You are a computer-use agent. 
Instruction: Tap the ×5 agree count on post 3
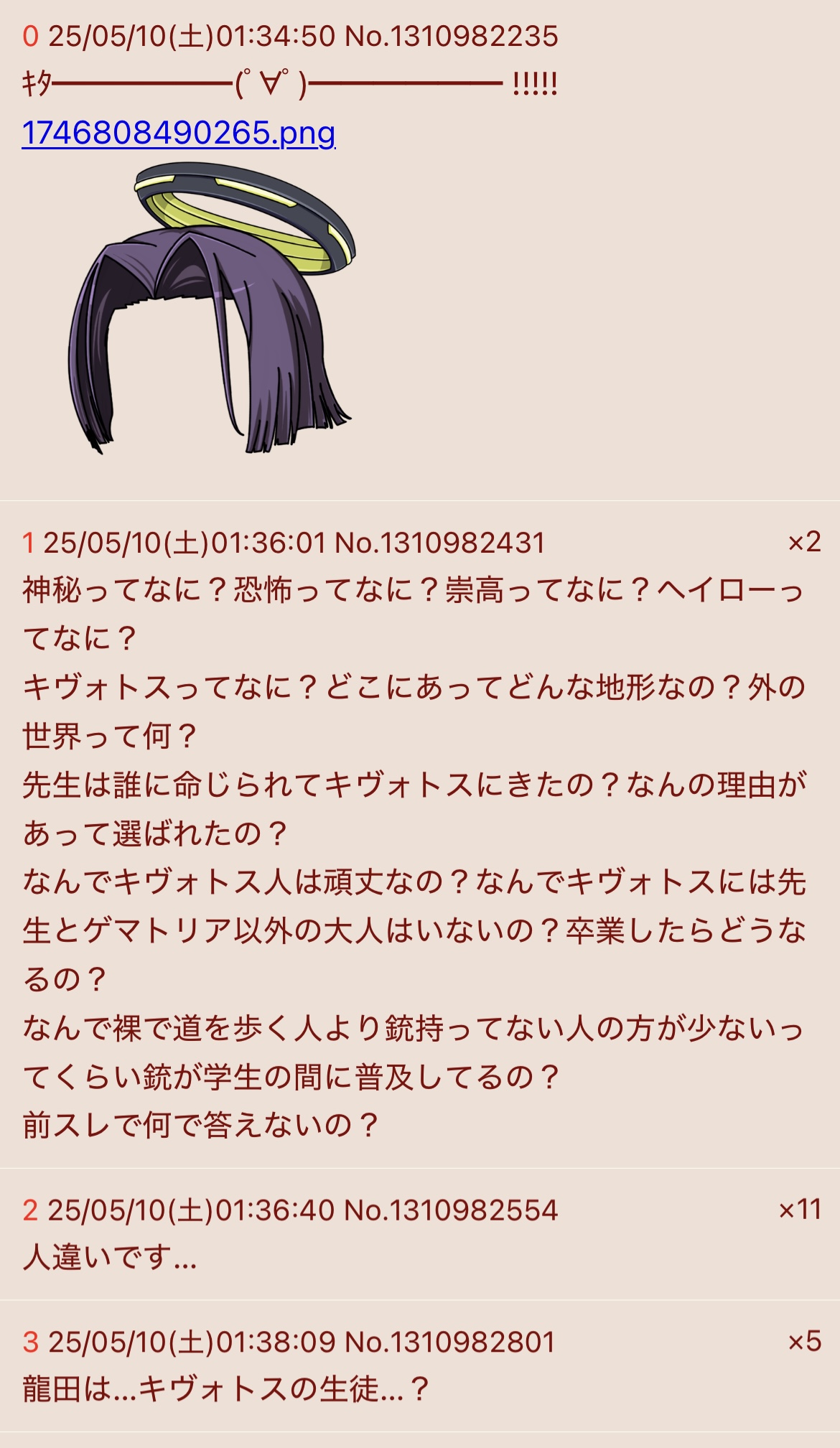pyautogui.click(x=804, y=1341)
